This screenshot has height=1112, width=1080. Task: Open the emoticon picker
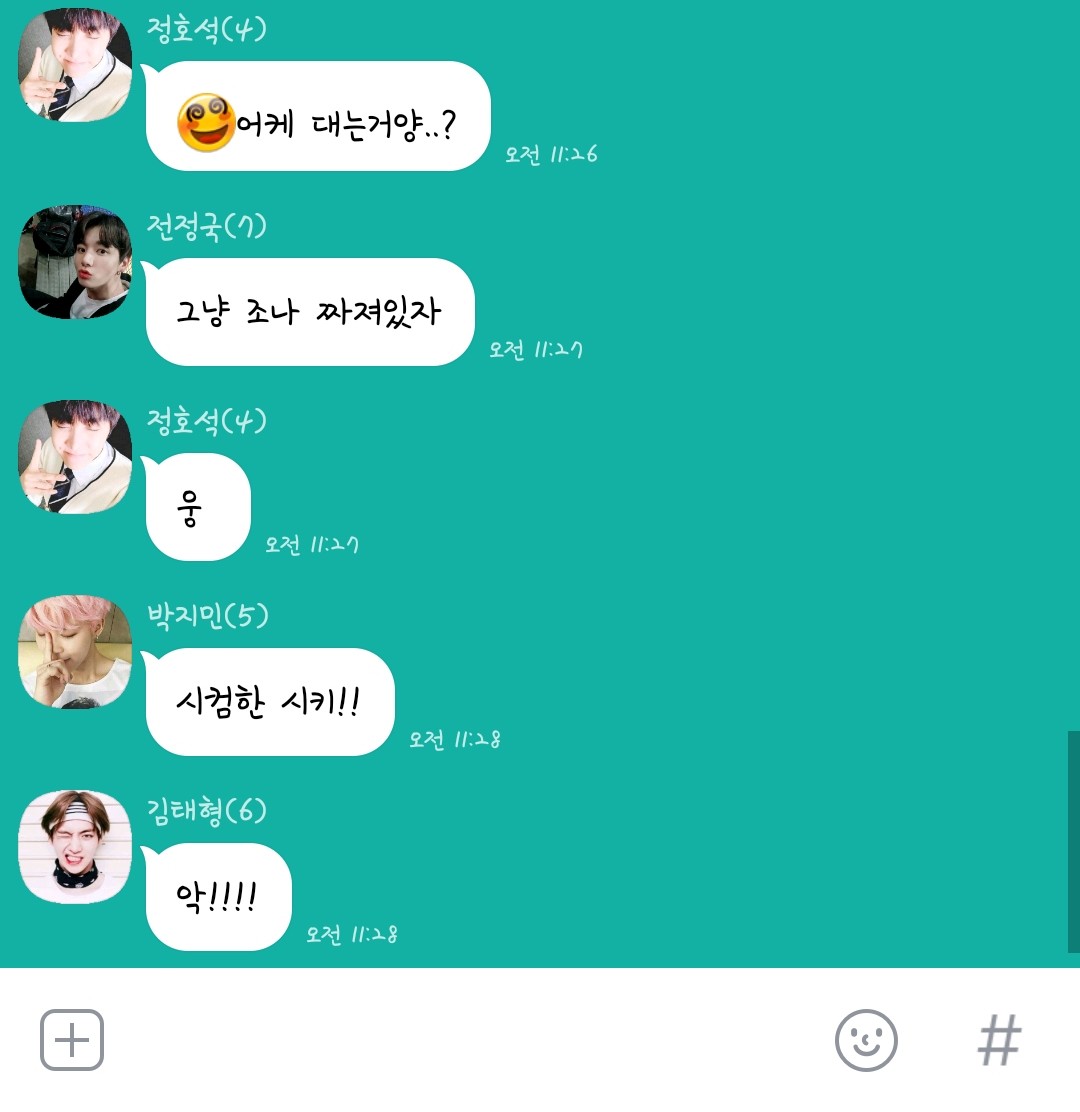[x=866, y=1040]
